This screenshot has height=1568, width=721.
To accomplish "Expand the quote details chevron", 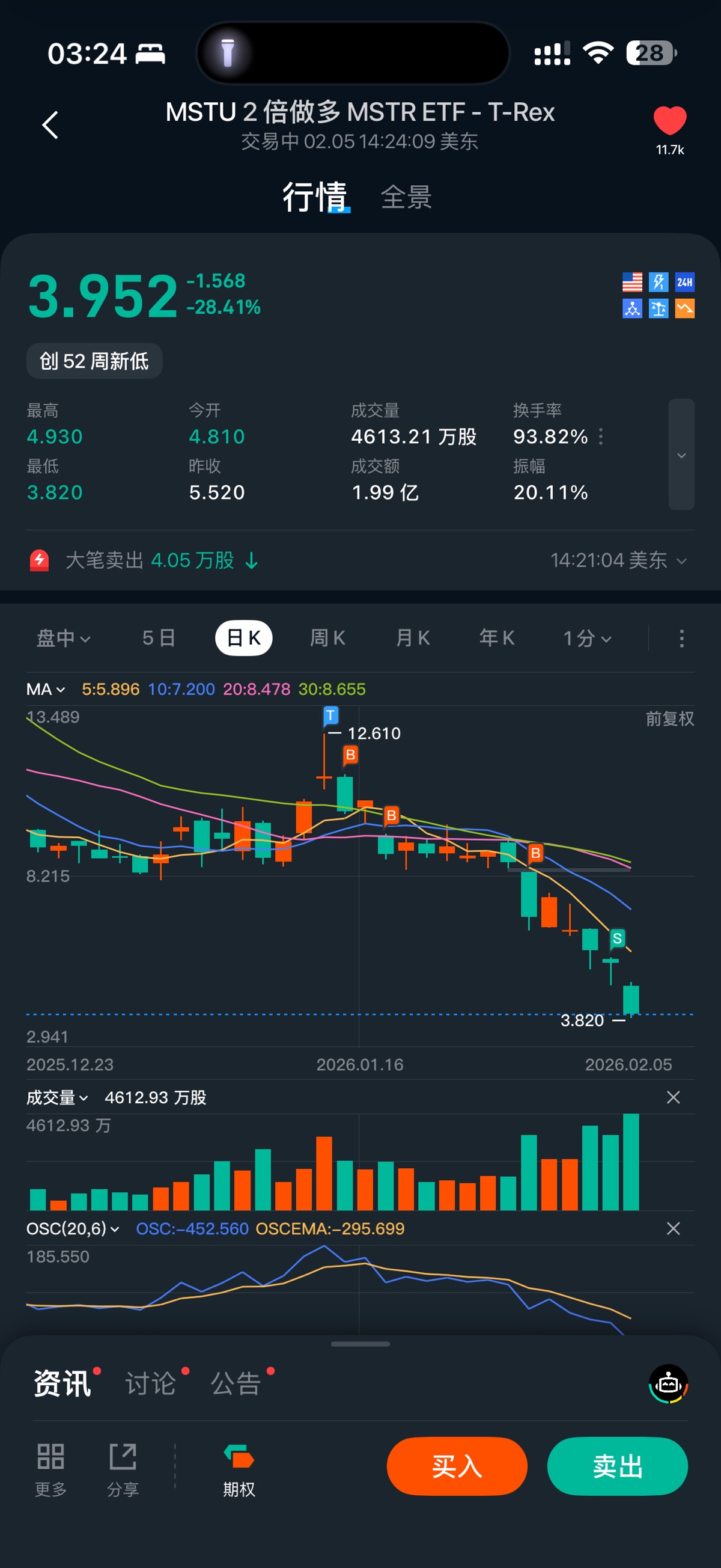I will tap(681, 455).
